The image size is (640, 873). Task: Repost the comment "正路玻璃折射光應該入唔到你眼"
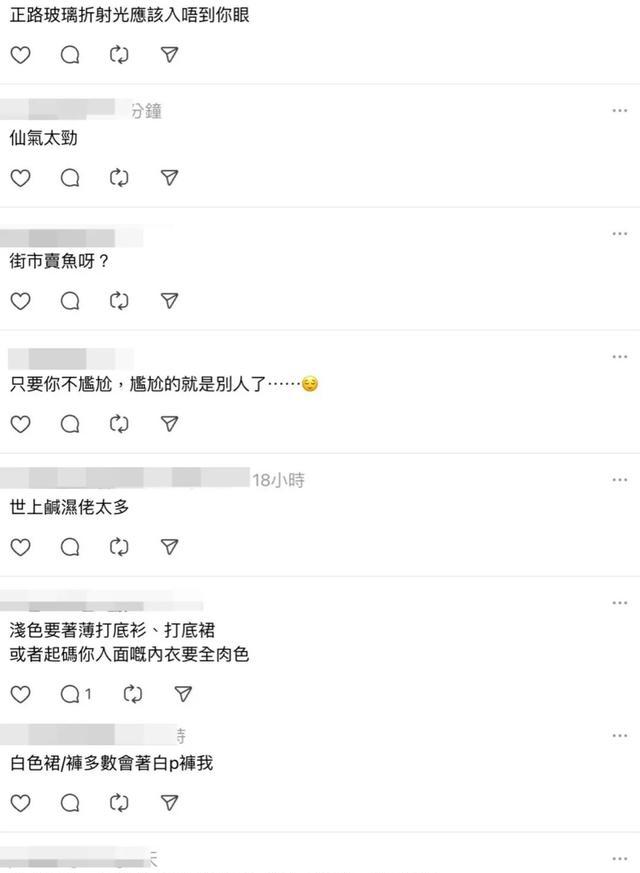coord(120,55)
